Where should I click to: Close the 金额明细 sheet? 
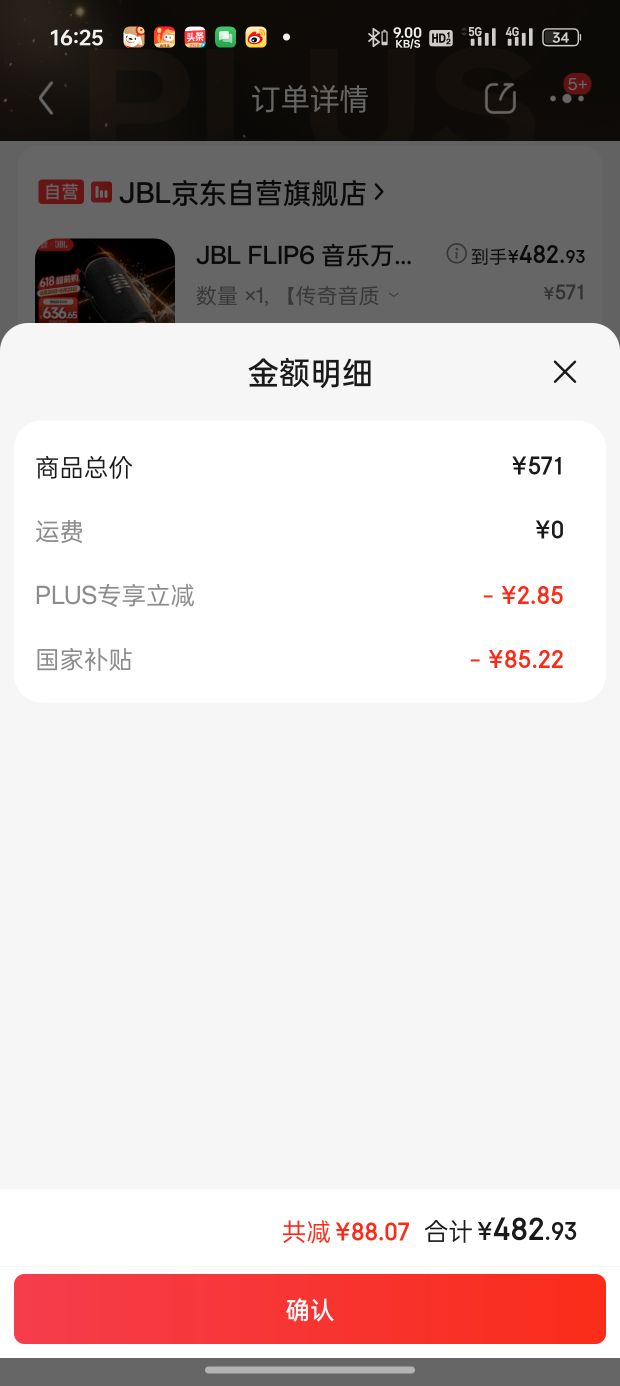click(565, 372)
